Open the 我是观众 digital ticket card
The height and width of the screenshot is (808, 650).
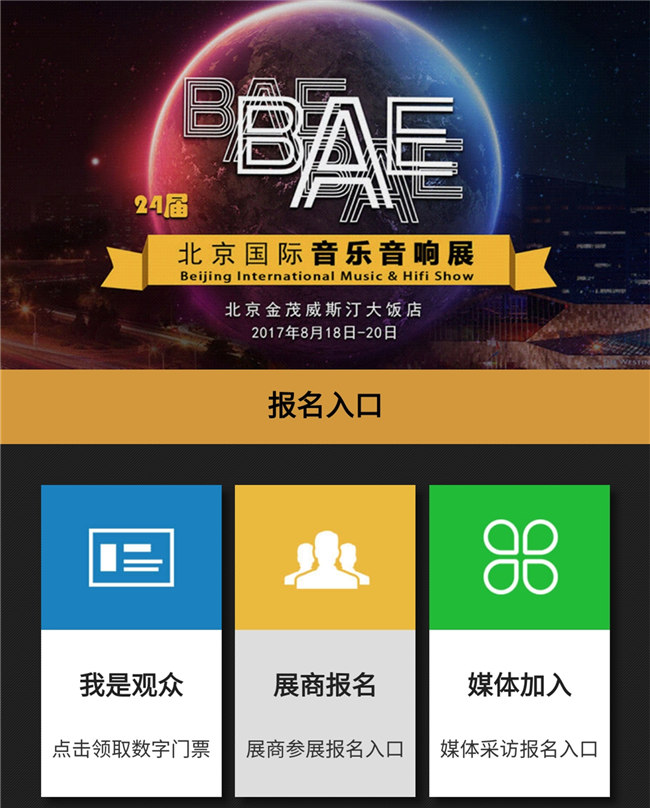[x=131, y=640]
